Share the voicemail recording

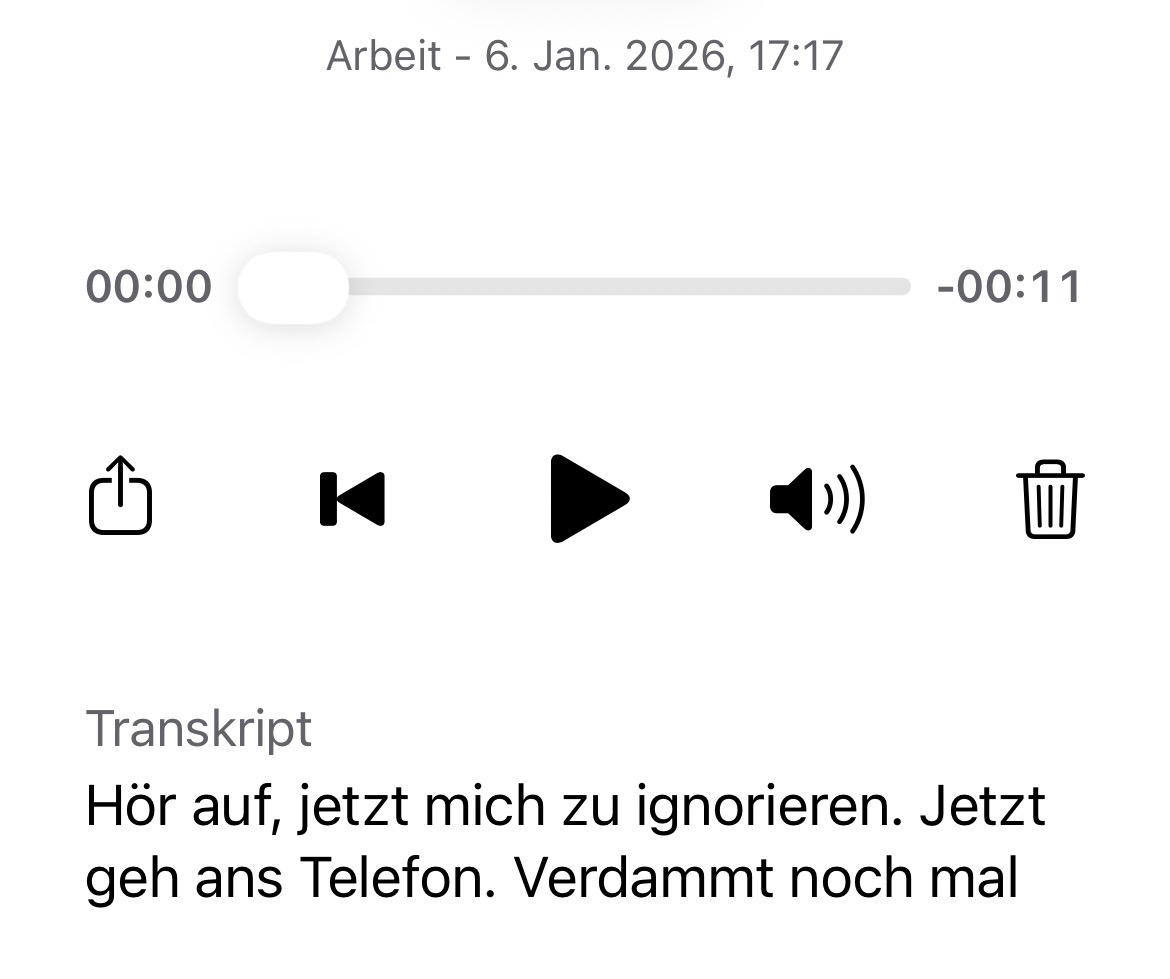(x=121, y=496)
